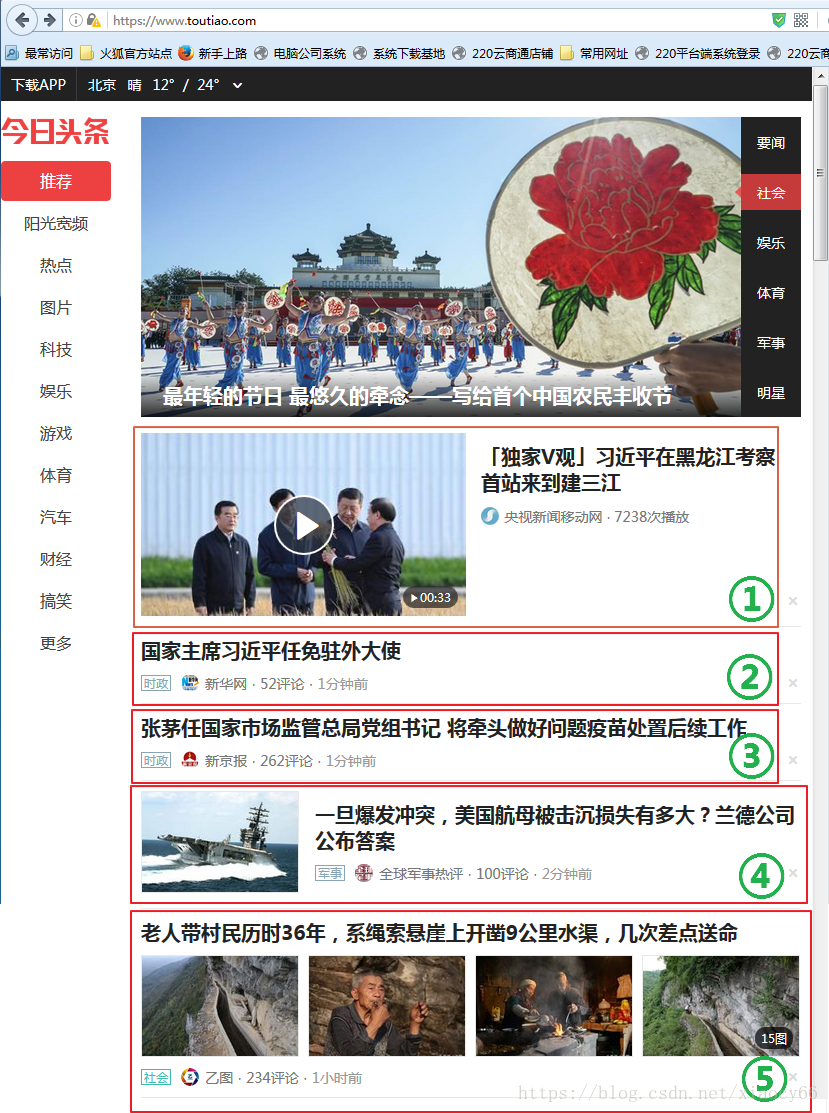Click the browser back arrow
This screenshot has width=829, height=1113.
[23, 20]
